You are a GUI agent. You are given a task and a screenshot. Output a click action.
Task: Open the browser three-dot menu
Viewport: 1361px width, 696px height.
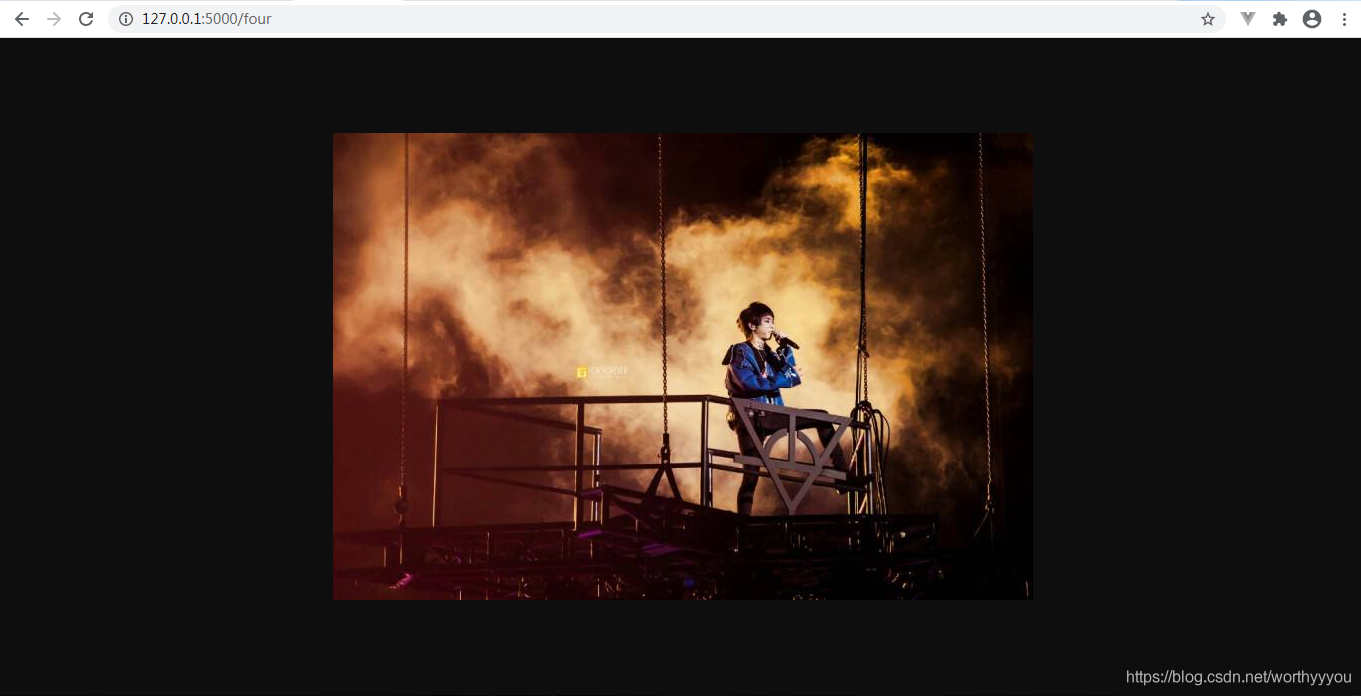[1344, 19]
